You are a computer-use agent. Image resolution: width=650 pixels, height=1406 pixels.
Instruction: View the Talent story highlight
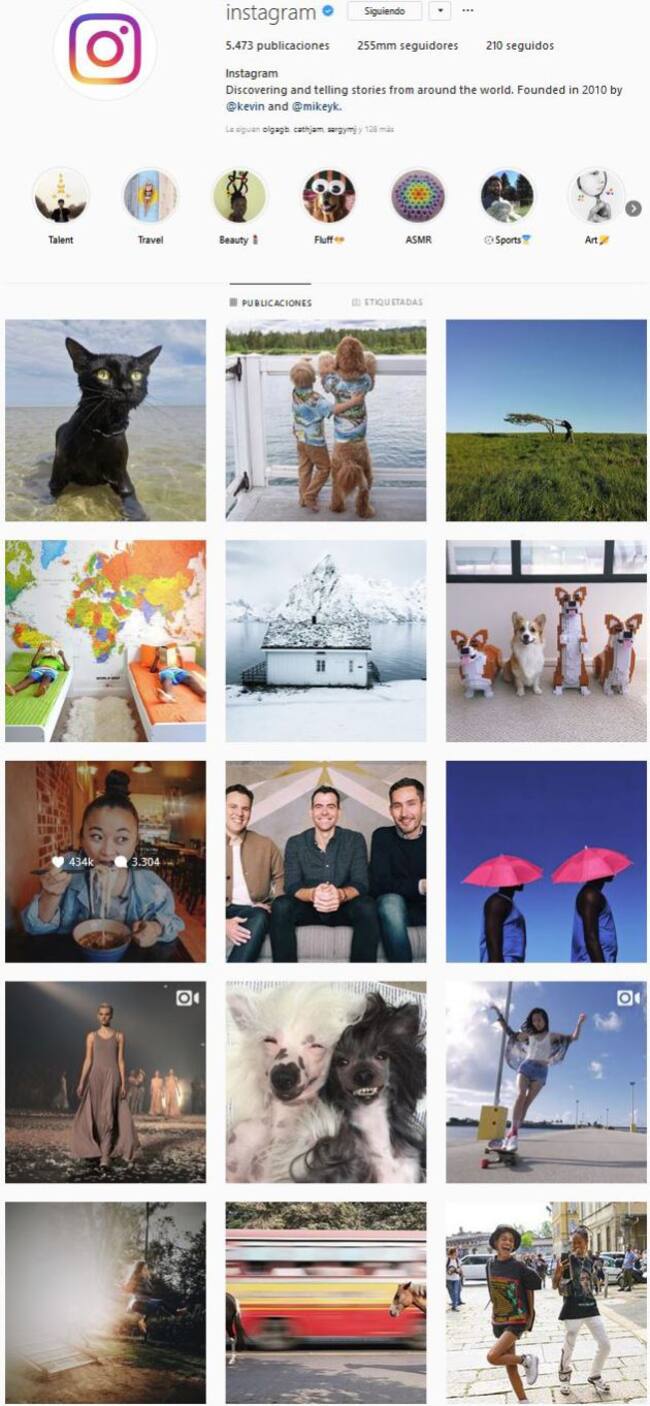61,196
